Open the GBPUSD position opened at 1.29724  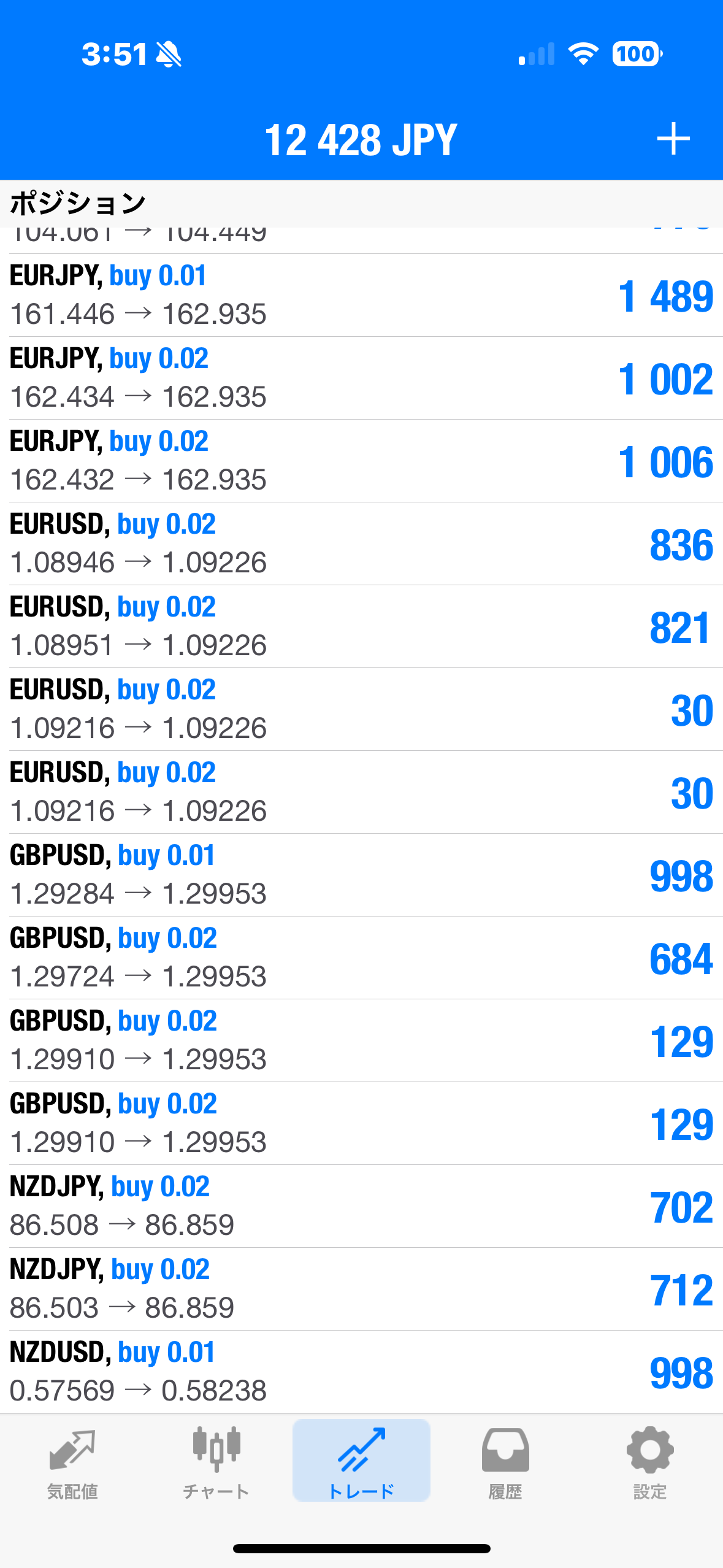361,958
